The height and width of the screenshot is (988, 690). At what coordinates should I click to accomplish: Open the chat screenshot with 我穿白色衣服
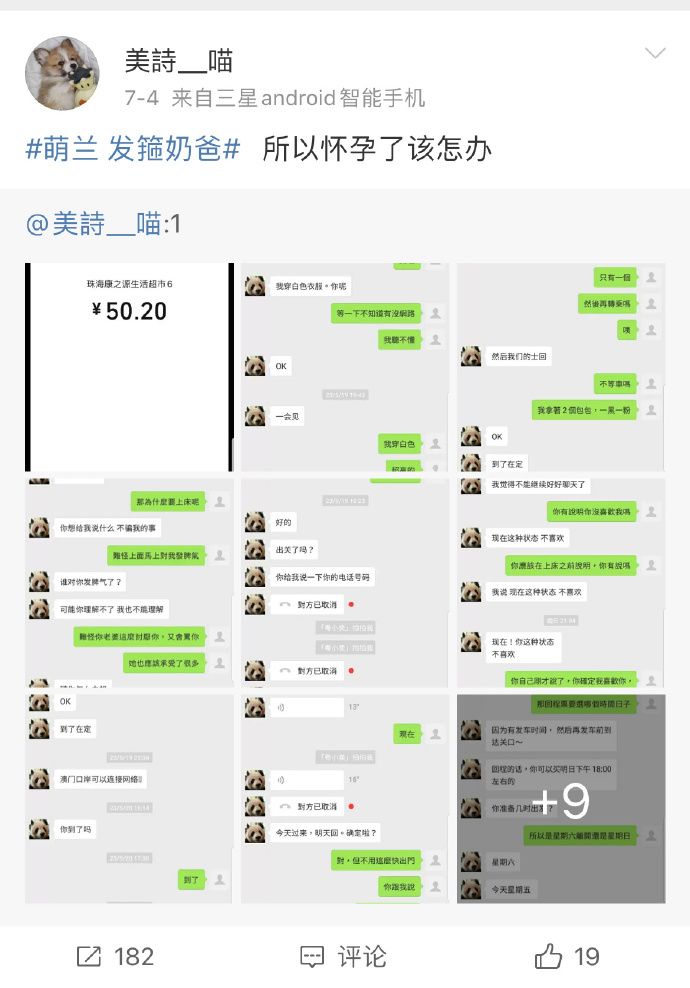pyautogui.click(x=345, y=367)
